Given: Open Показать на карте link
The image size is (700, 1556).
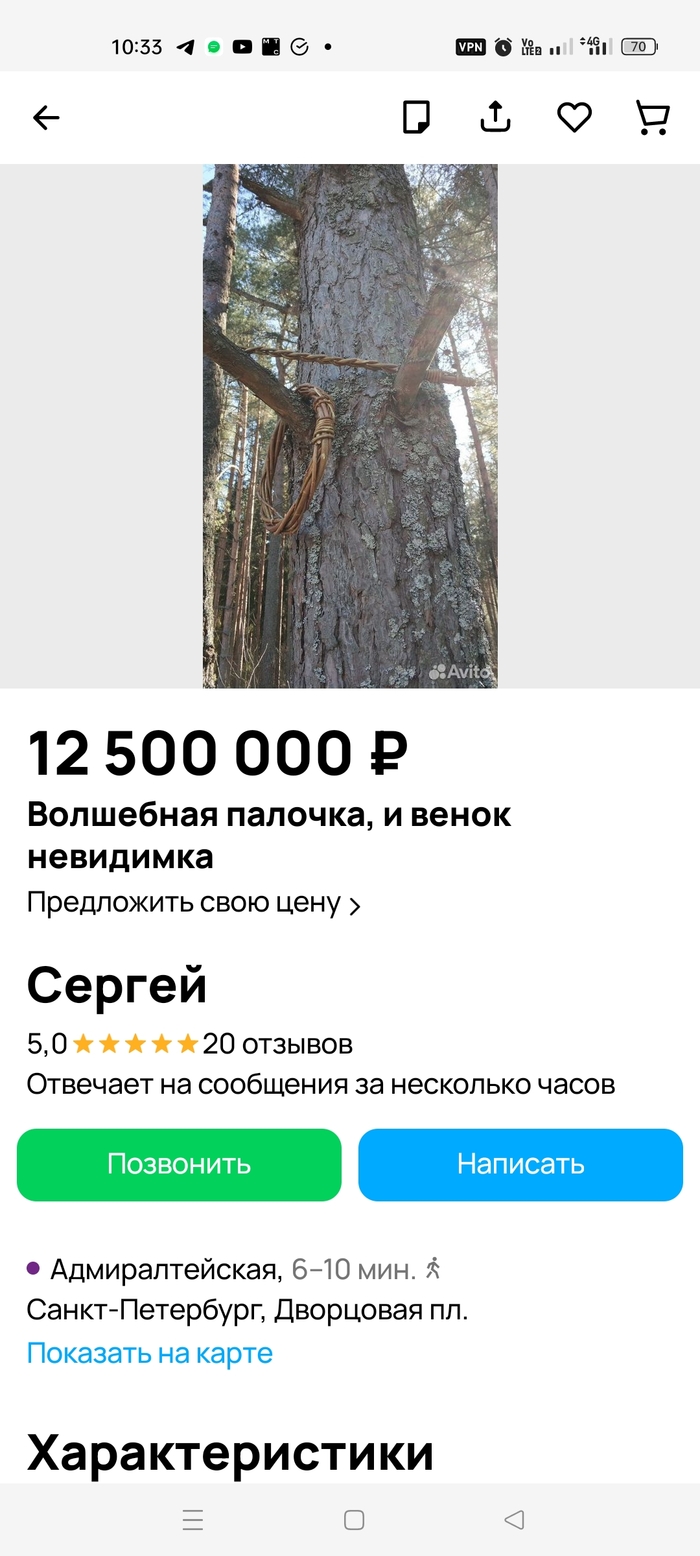Looking at the screenshot, I should pos(149,1353).
